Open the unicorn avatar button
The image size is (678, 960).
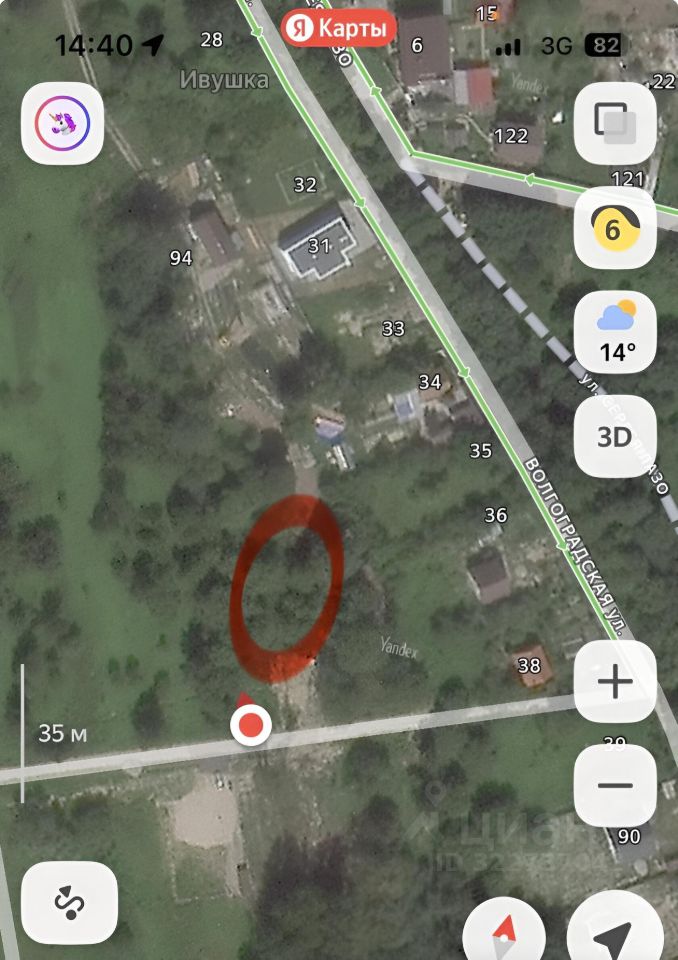coord(62,123)
